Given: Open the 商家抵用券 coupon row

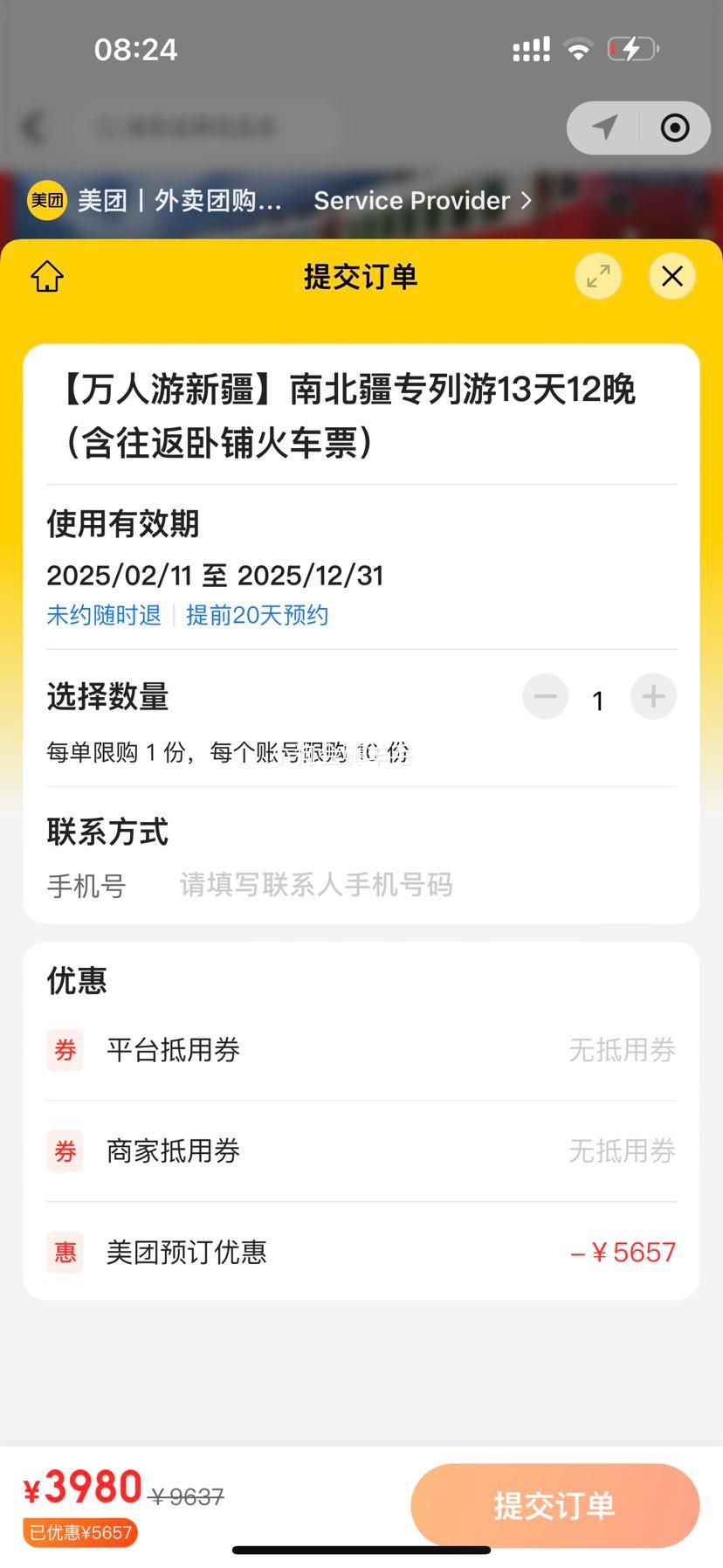Looking at the screenshot, I should (361, 1151).
